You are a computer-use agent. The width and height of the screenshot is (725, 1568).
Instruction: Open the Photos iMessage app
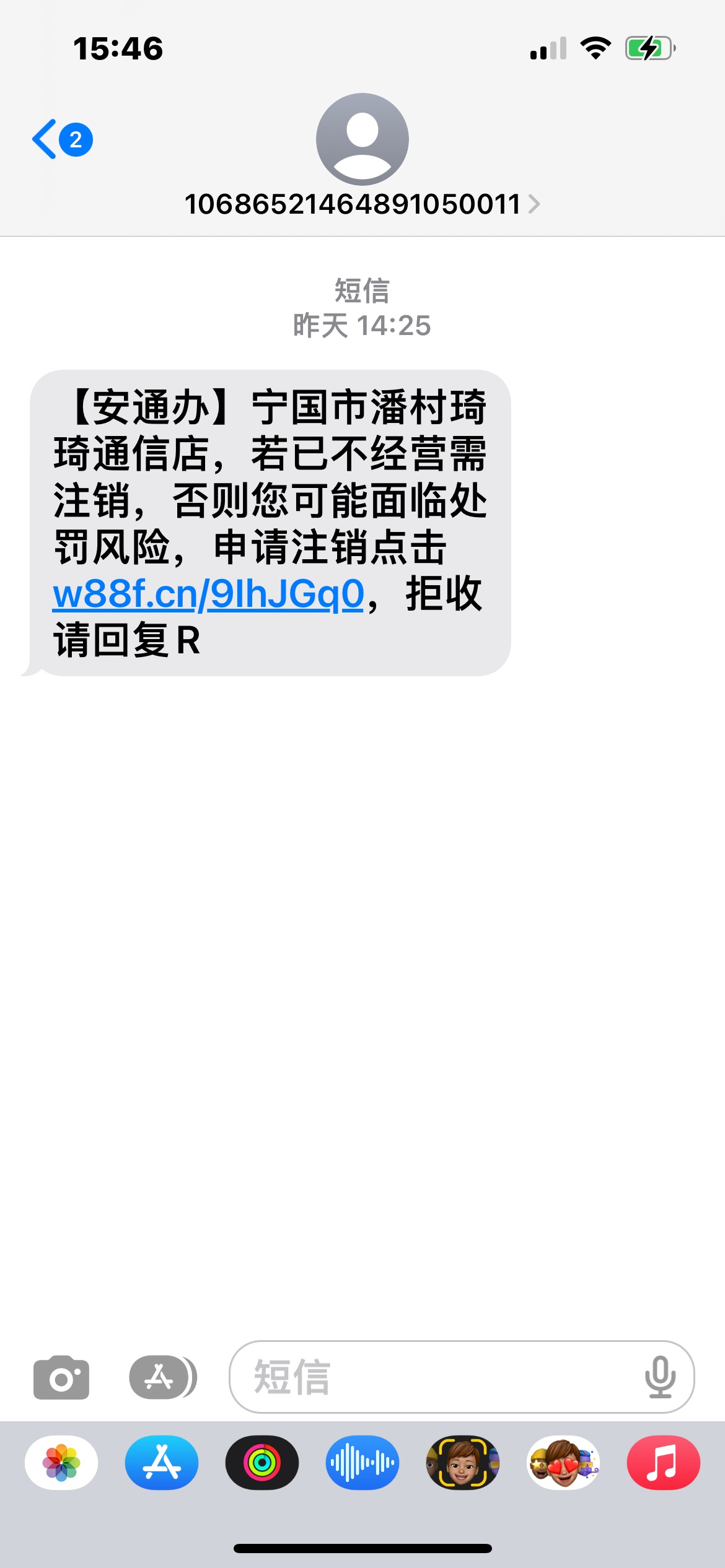click(61, 1463)
